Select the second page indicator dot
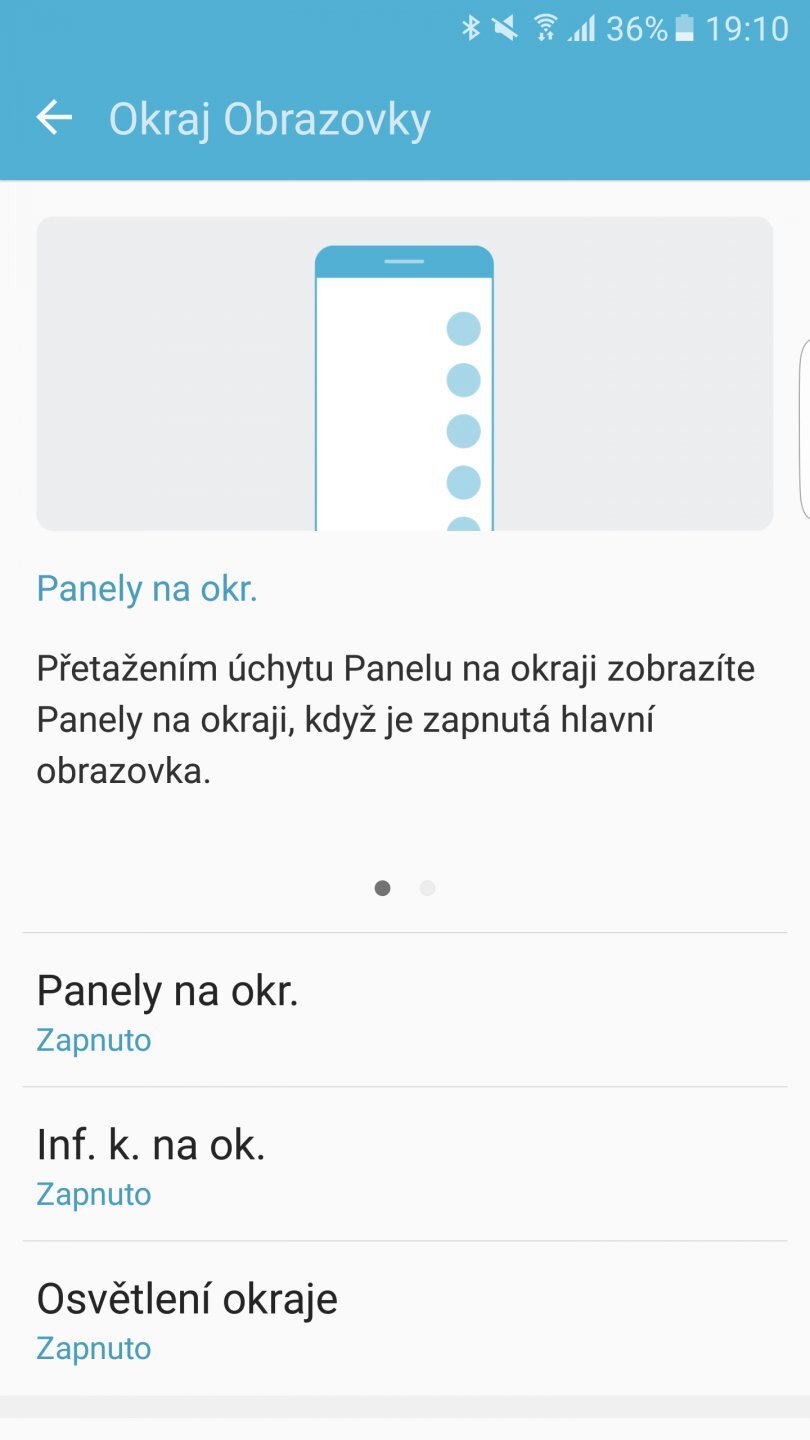 428,888
